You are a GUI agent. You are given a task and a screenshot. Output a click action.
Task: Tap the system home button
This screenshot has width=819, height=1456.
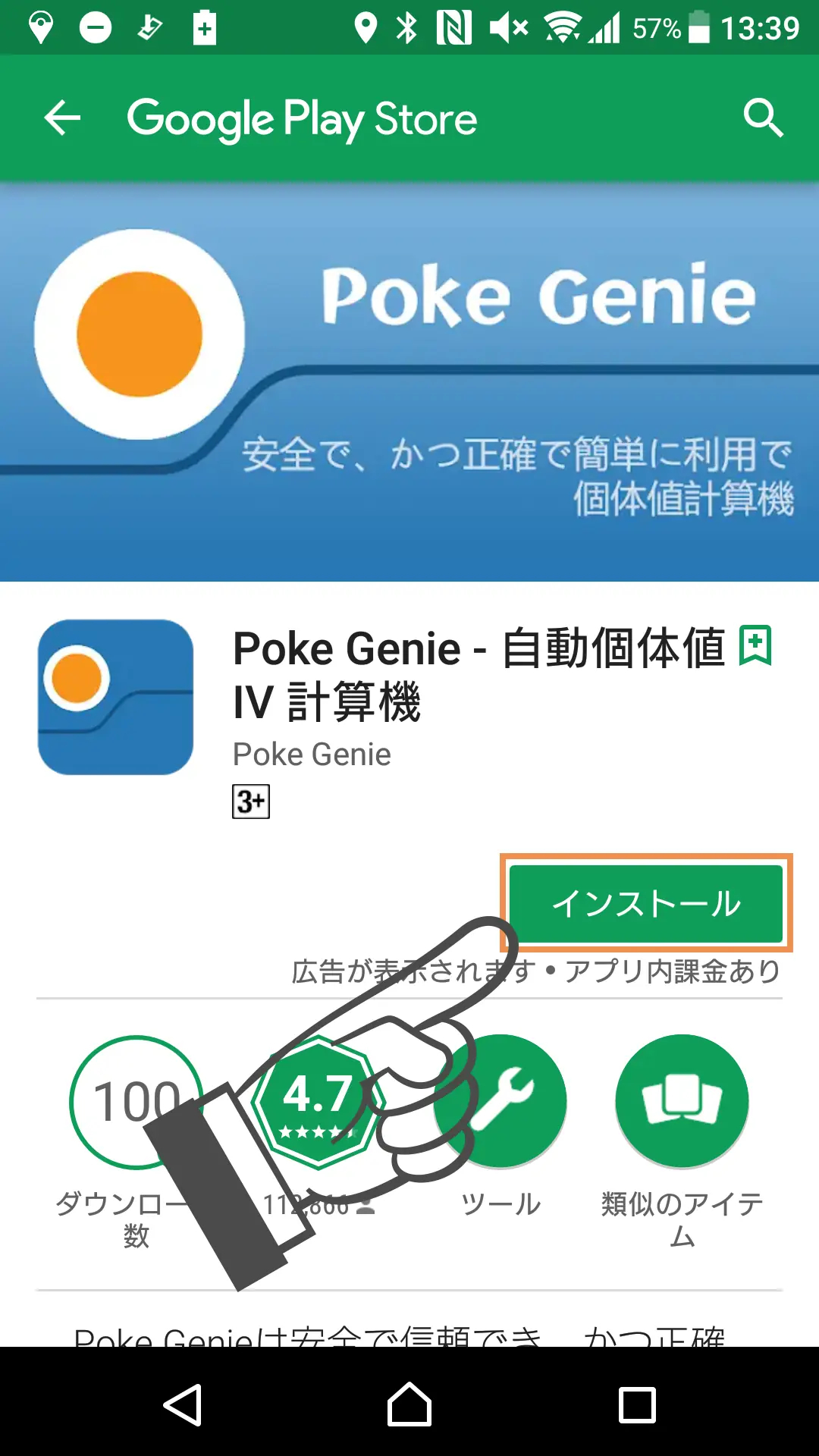point(409,1404)
